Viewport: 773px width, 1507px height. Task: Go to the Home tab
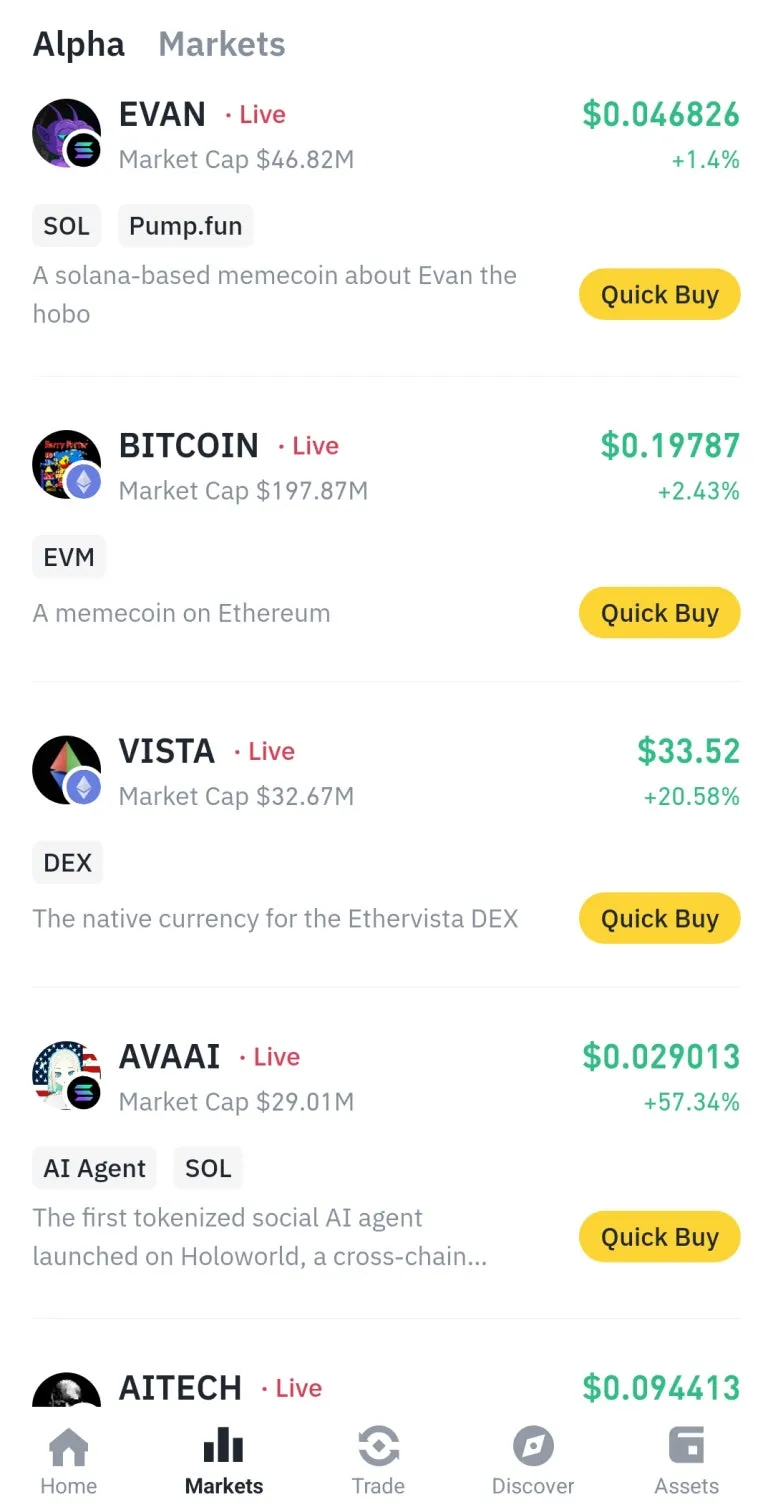[x=68, y=1462]
